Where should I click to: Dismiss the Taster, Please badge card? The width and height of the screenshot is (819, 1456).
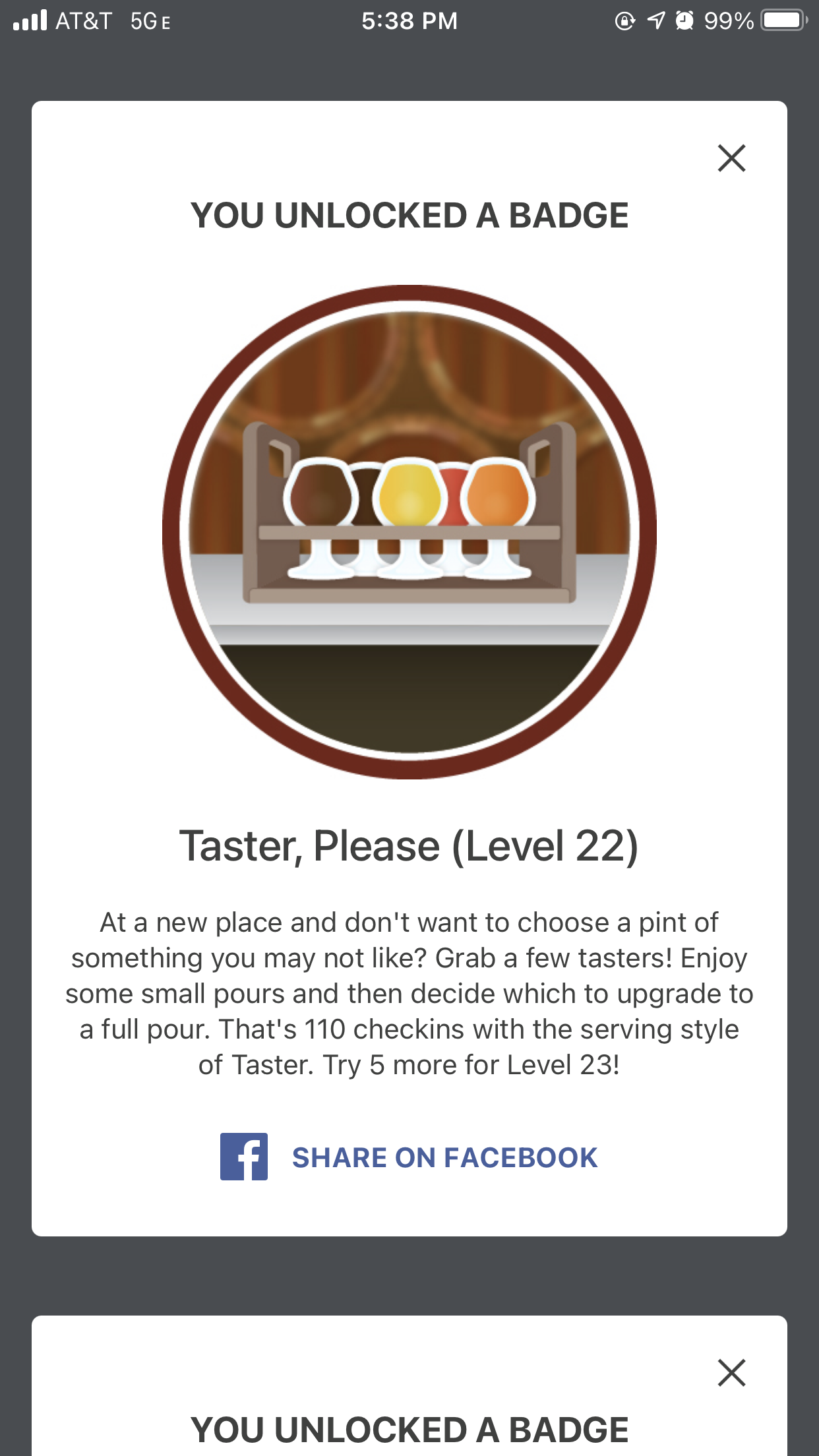click(x=731, y=158)
